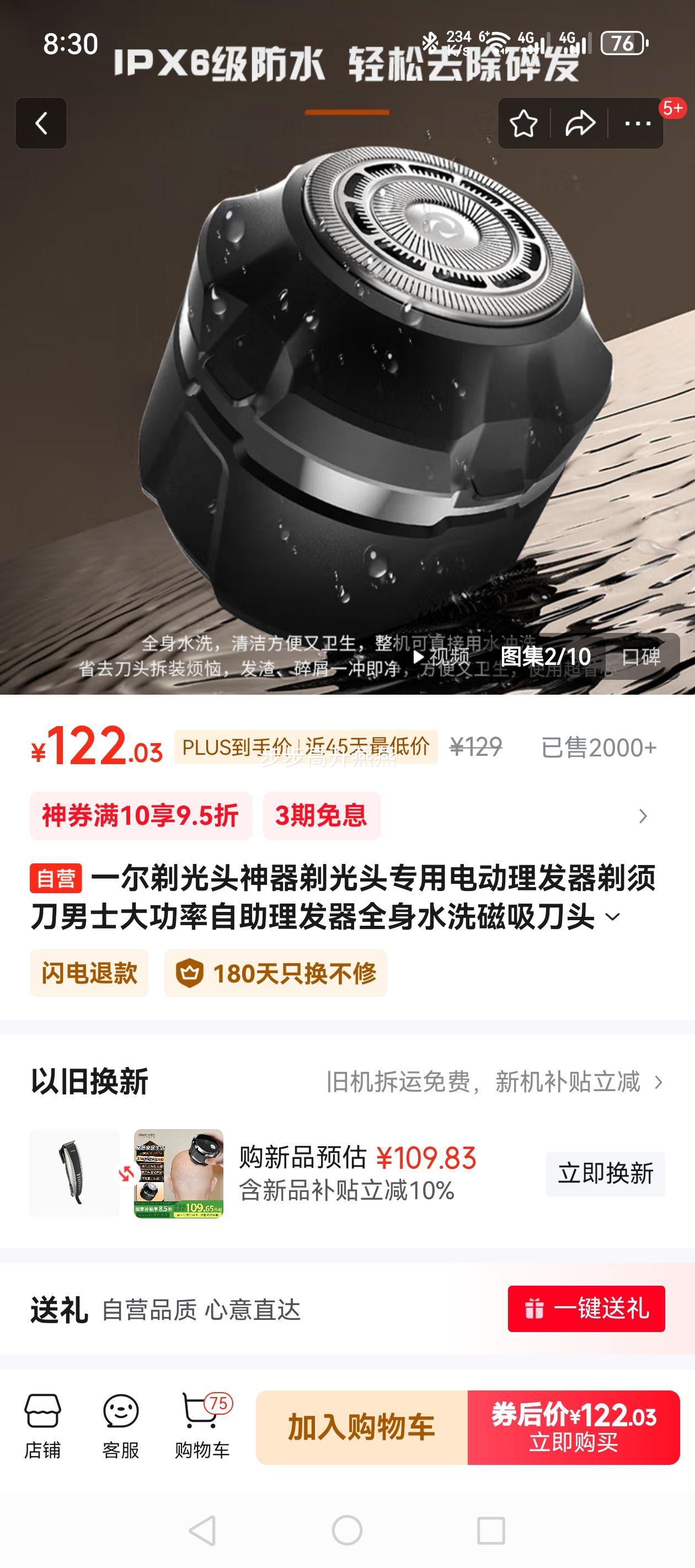Navigate back using the top-left arrow
Viewport: 695px width, 1568px height.
(41, 123)
